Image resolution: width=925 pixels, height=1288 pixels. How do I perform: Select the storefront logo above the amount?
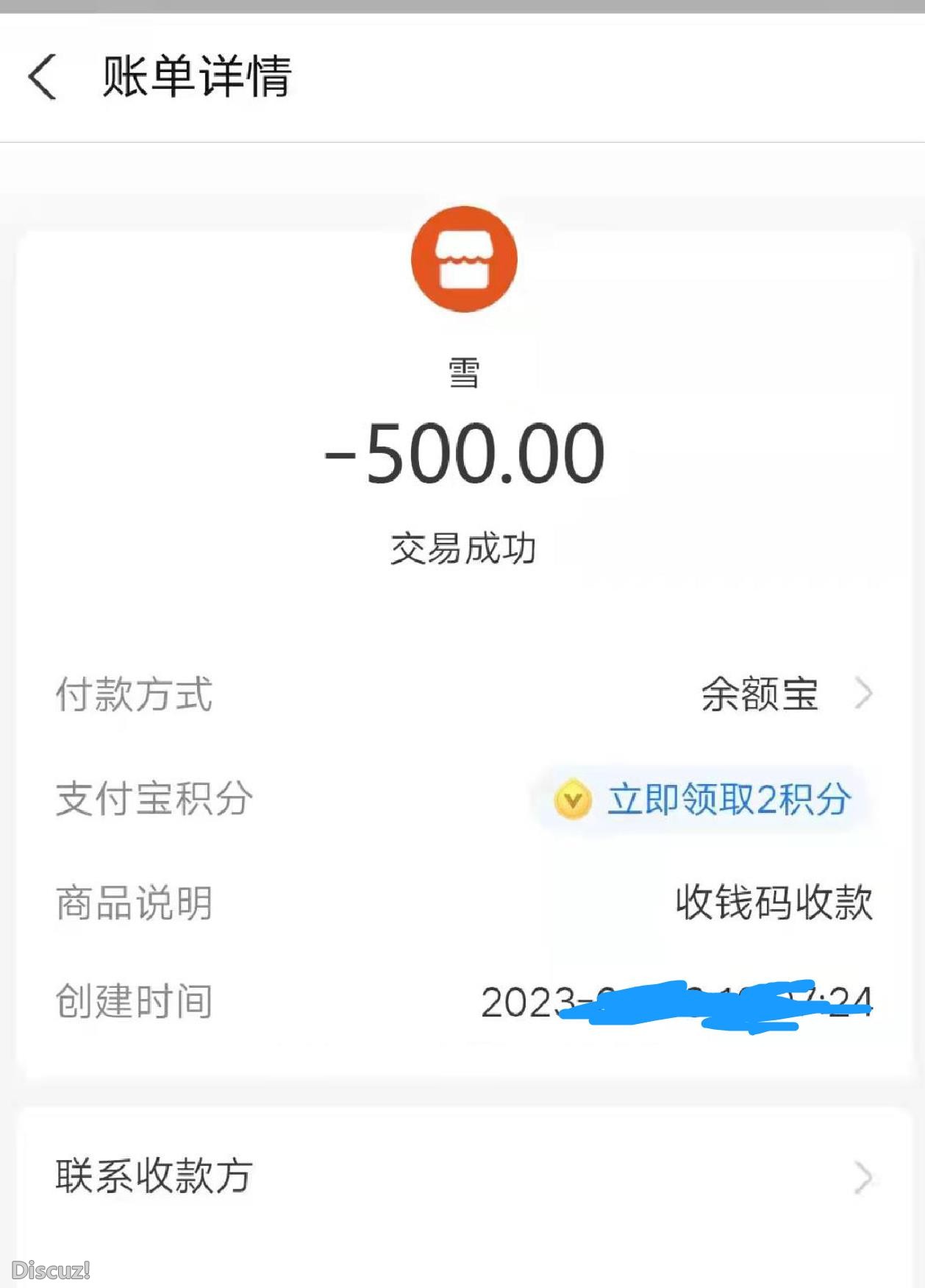coord(463,258)
